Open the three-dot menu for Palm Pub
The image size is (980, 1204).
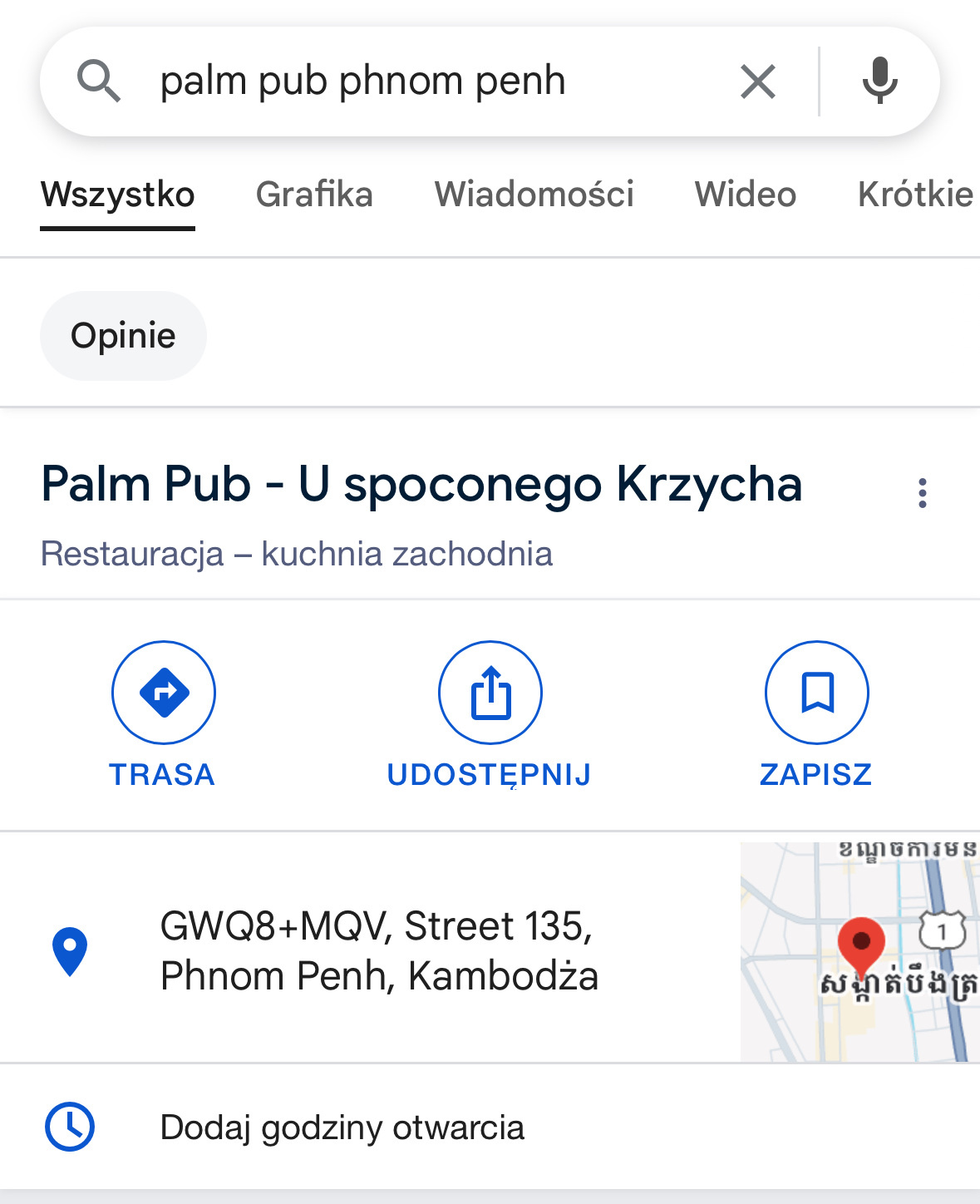(922, 493)
